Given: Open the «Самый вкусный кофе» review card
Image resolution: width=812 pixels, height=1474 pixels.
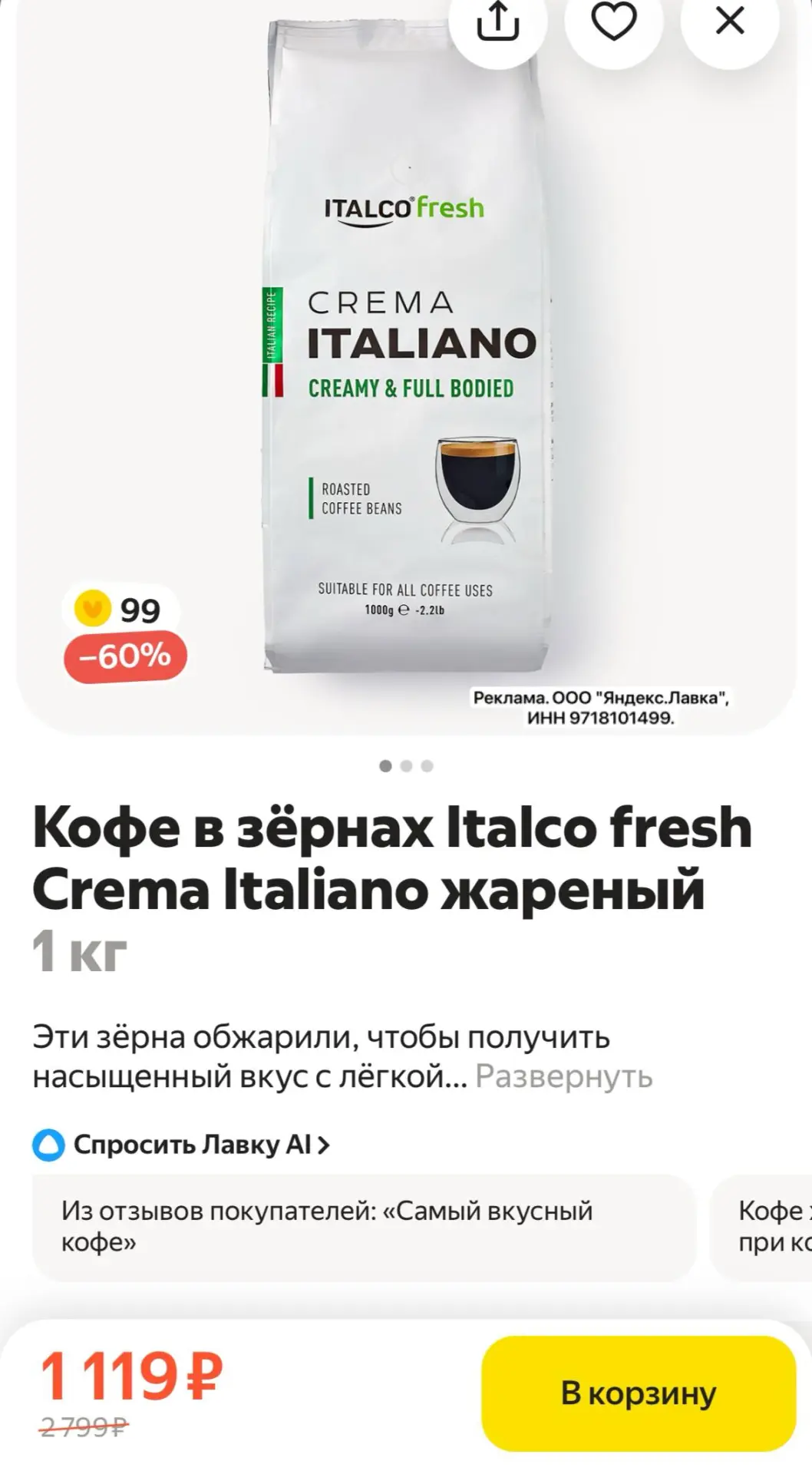Looking at the screenshot, I should 364,1227.
